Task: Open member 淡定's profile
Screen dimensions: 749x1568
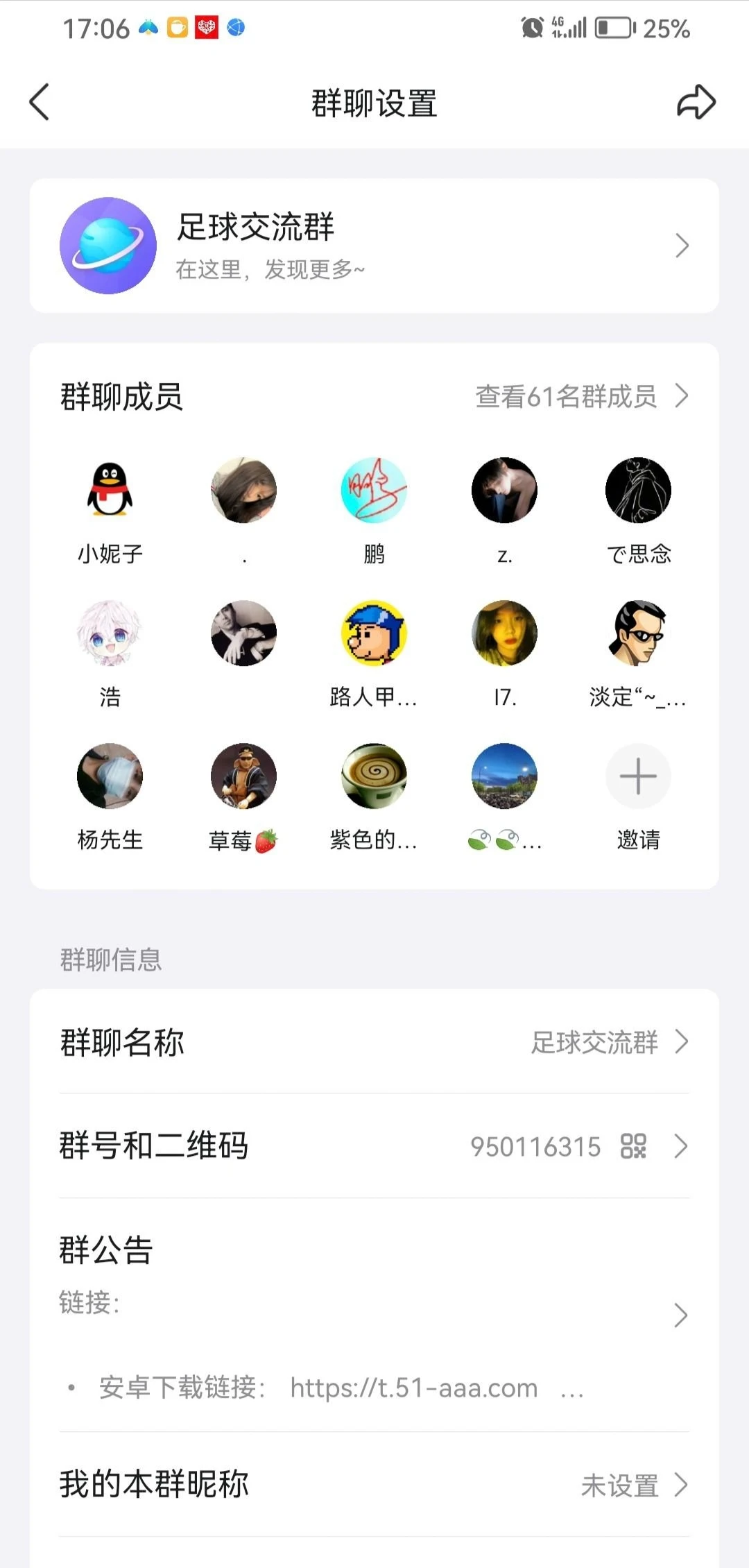Action: (x=638, y=633)
